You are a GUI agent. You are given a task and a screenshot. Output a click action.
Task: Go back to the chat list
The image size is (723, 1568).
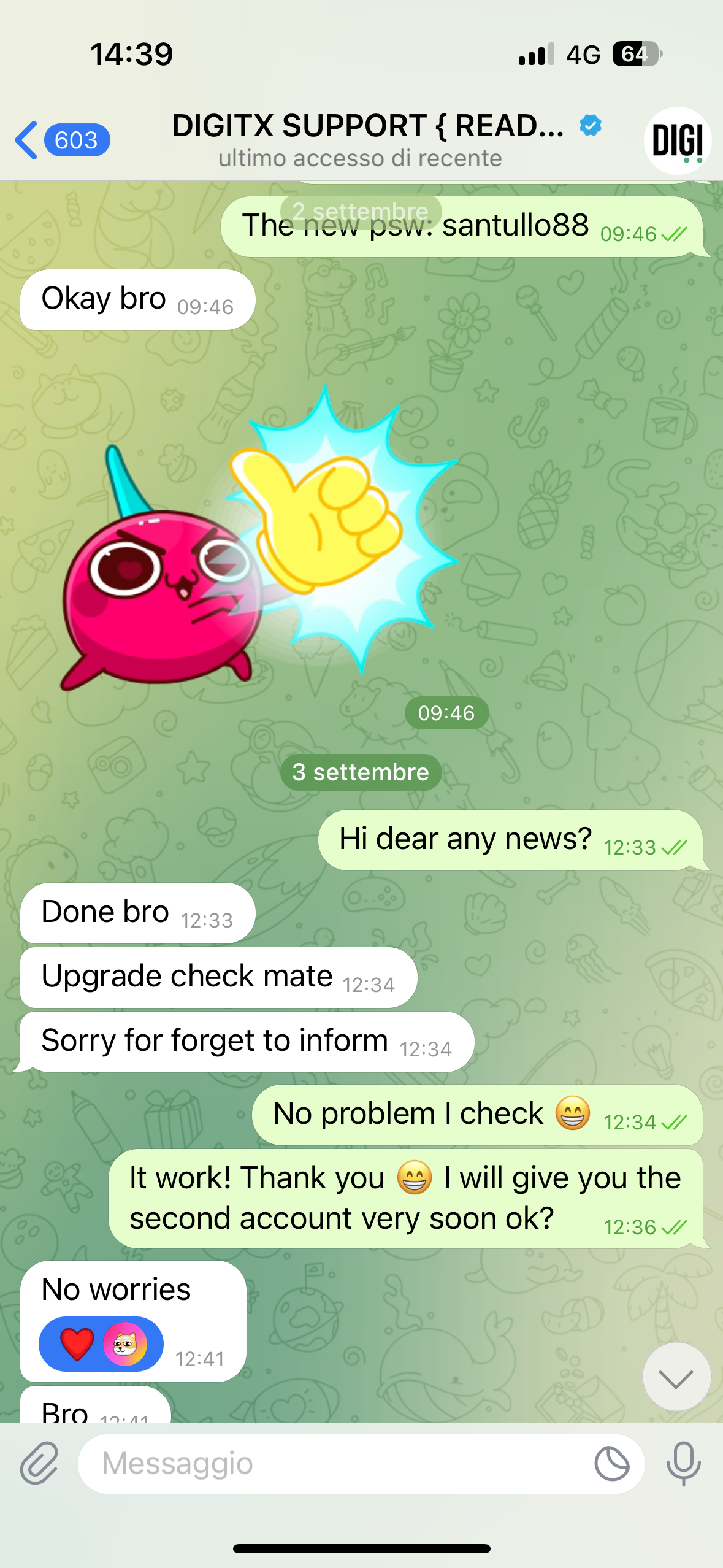pos(61,140)
